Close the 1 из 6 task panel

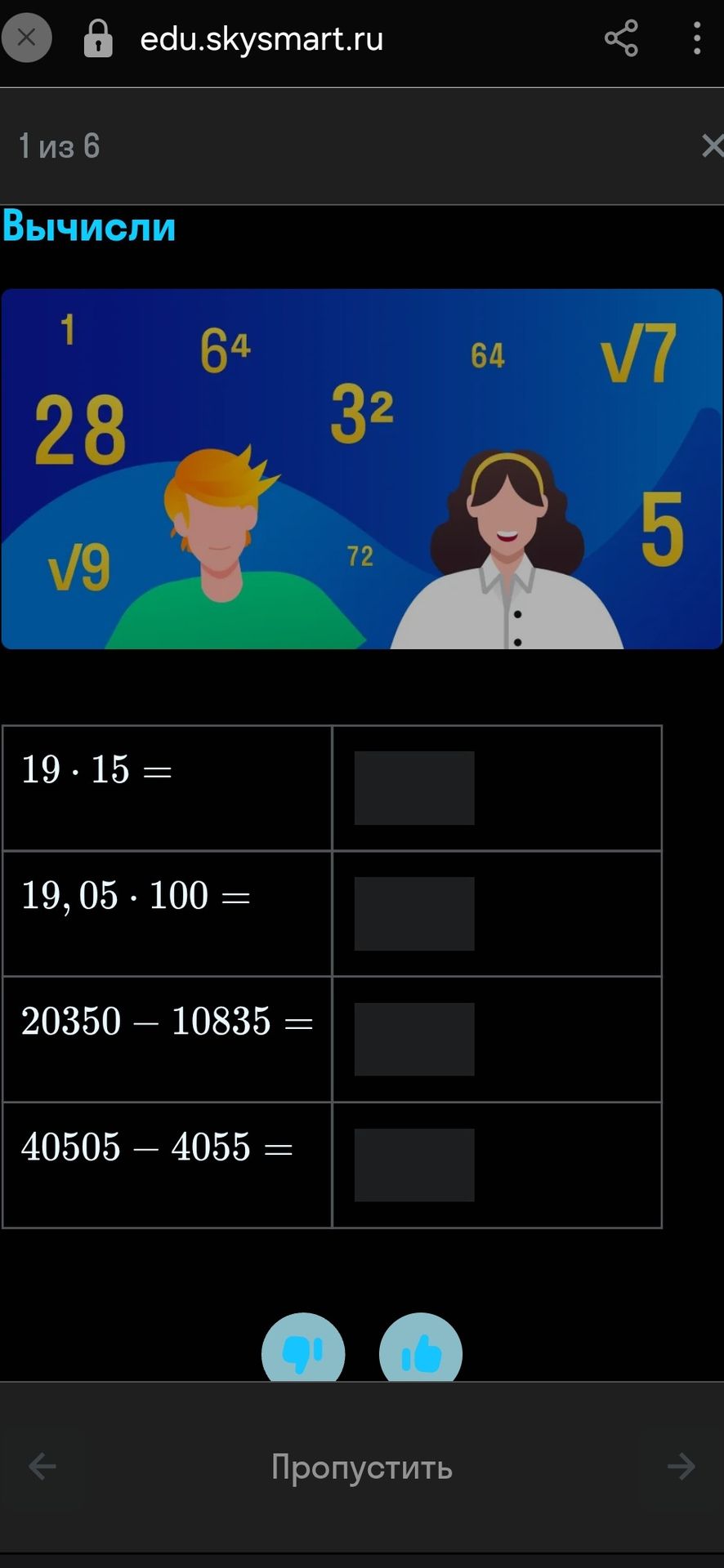tap(712, 146)
